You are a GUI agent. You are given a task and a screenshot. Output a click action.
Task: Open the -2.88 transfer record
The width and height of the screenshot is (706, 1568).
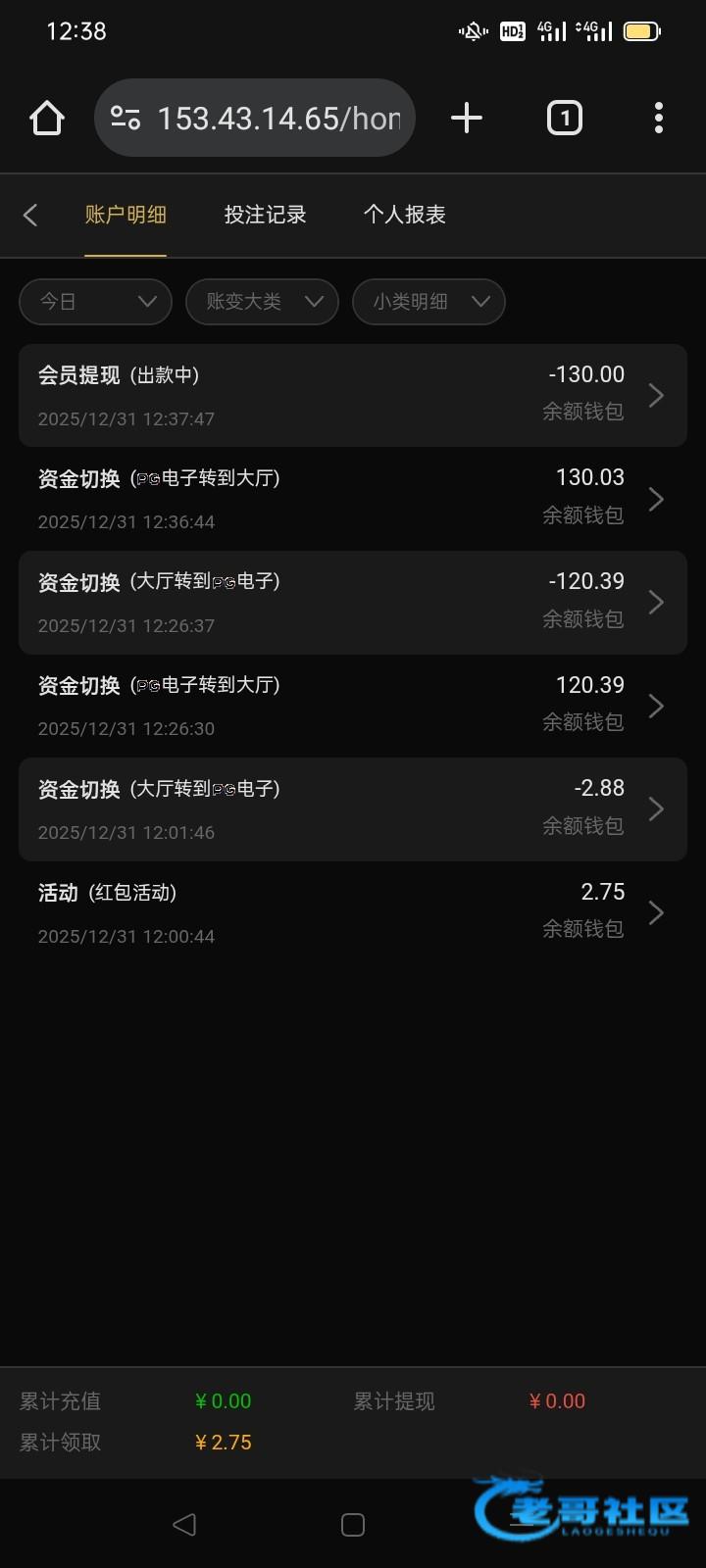point(353,808)
